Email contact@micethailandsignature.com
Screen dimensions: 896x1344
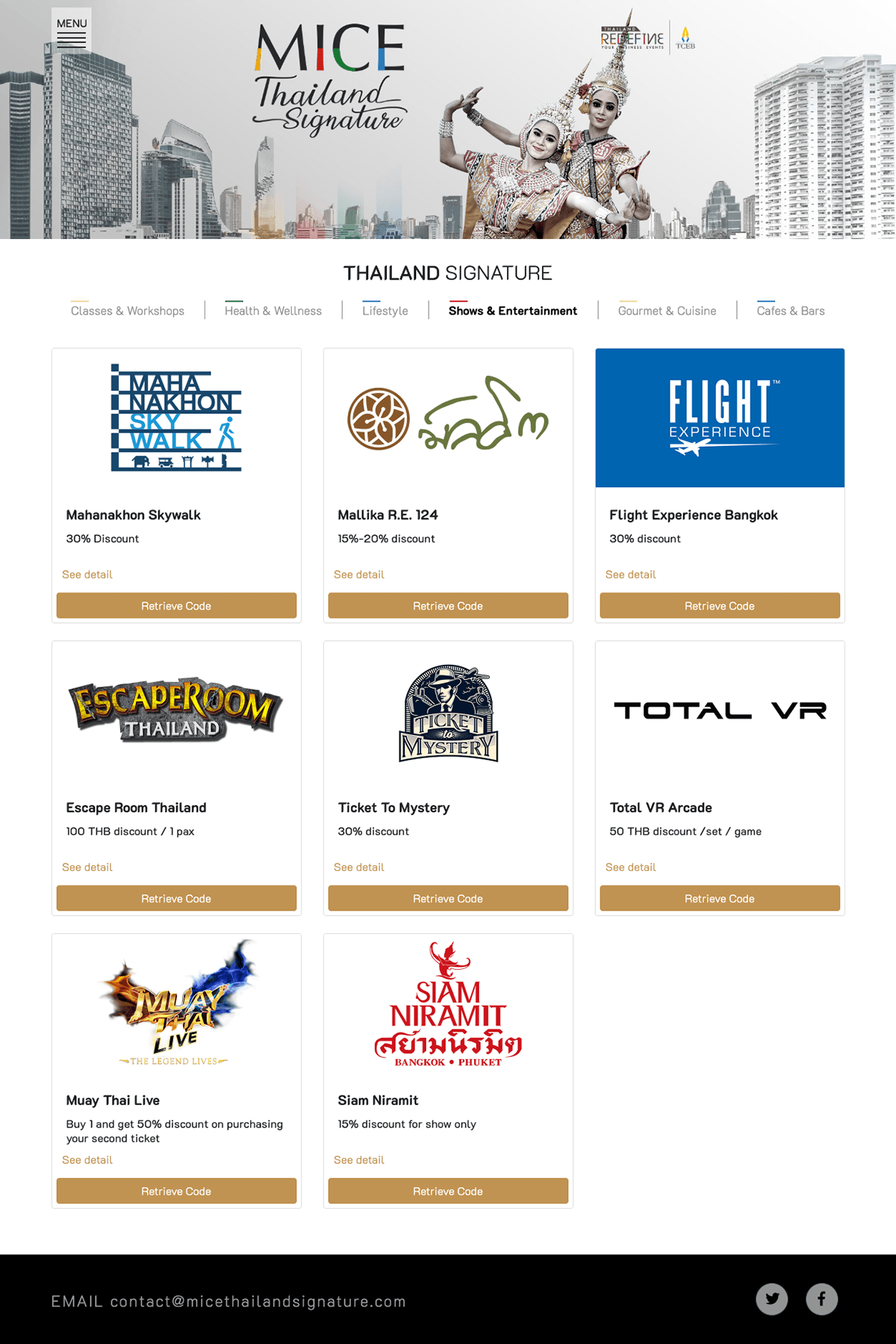click(x=258, y=1301)
